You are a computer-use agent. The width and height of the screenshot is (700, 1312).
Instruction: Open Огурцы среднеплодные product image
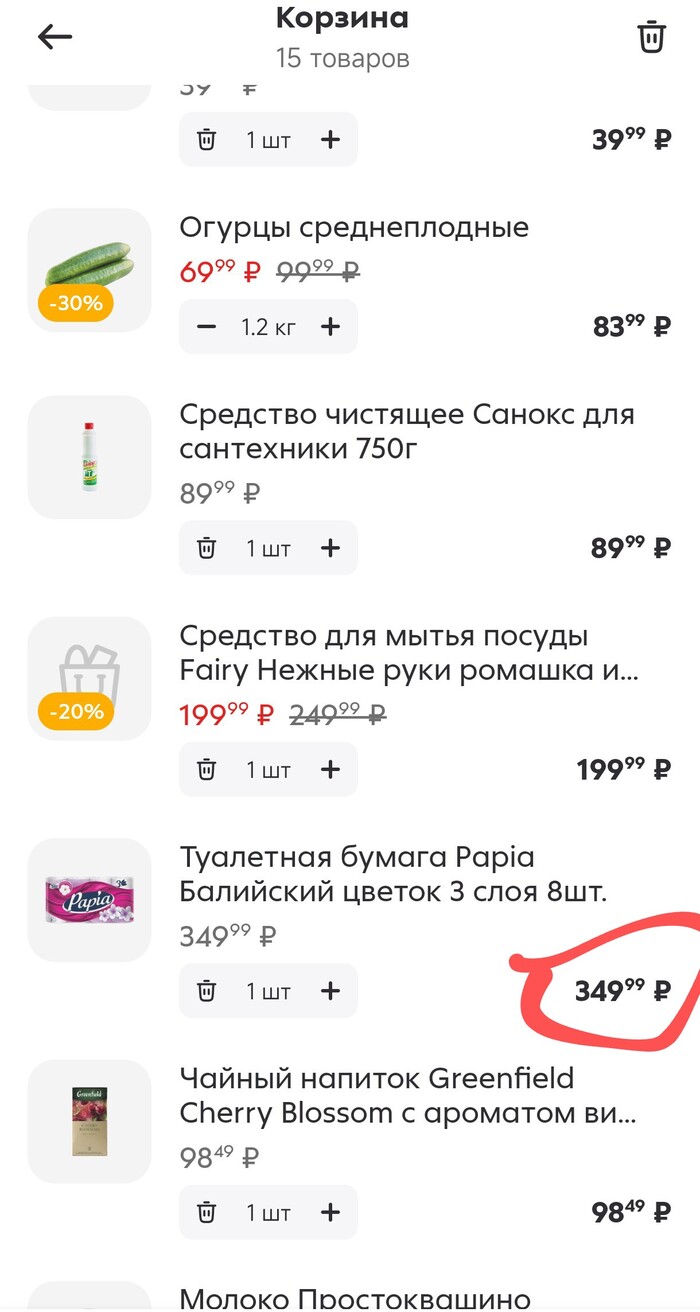89,270
